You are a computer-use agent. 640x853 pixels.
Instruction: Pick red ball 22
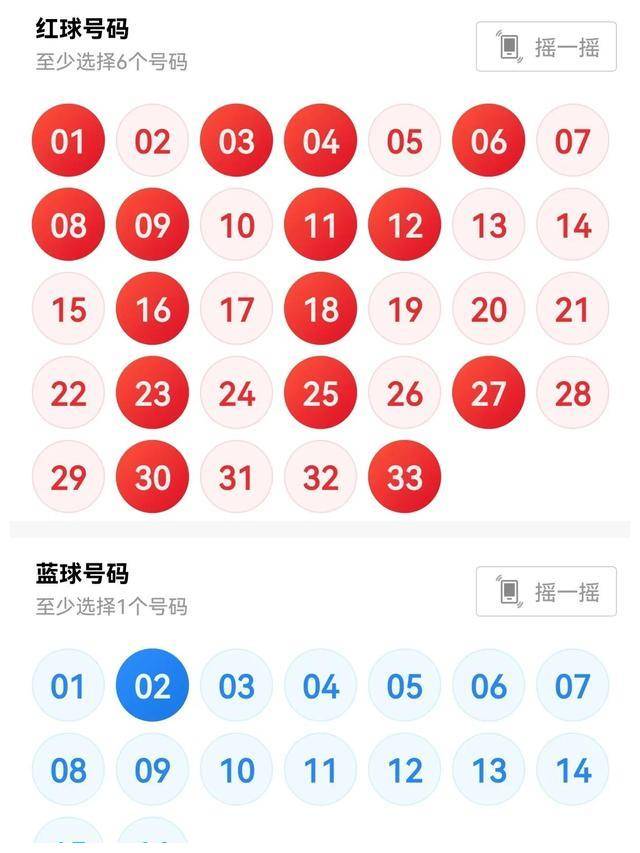(x=68, y=393)
